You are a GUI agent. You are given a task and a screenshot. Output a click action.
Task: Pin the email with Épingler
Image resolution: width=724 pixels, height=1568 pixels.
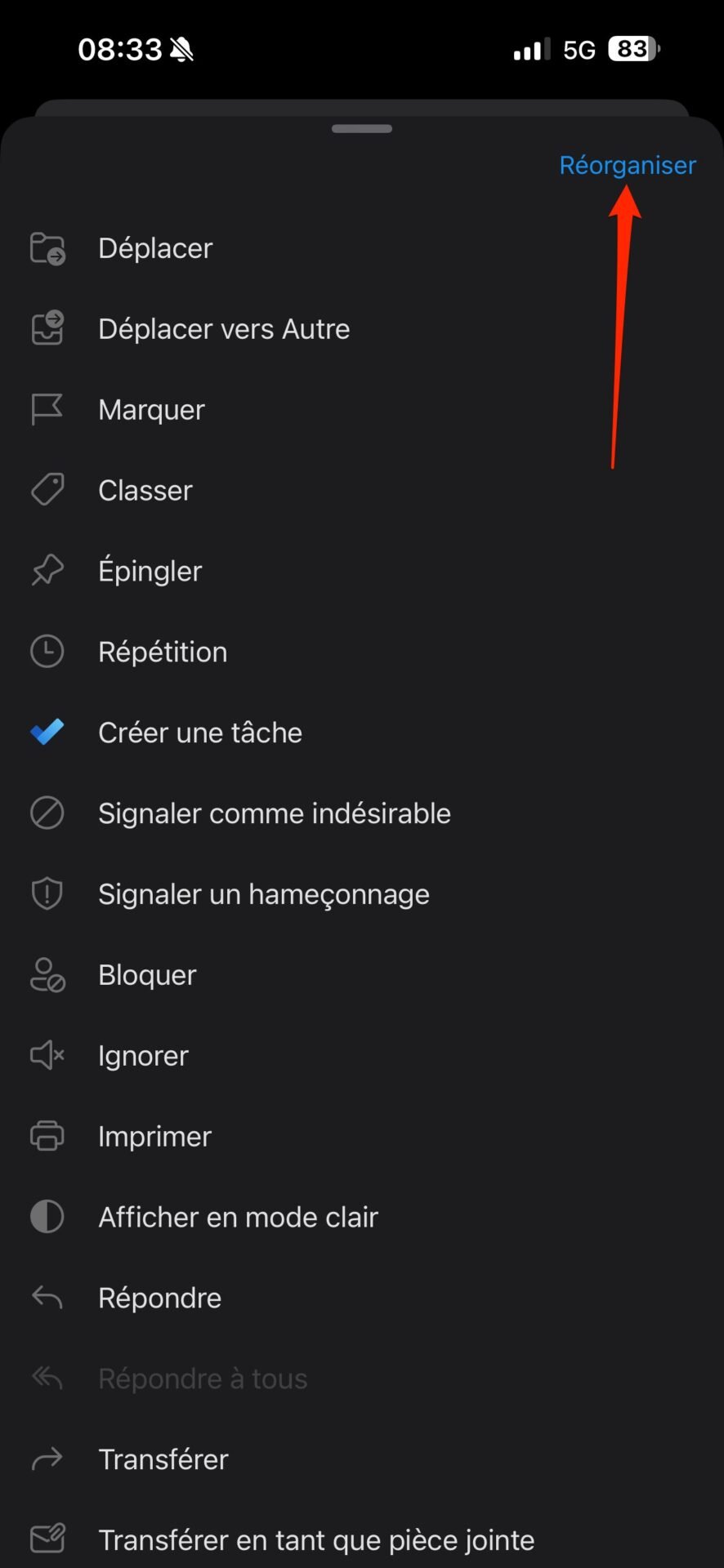[362, 572]
